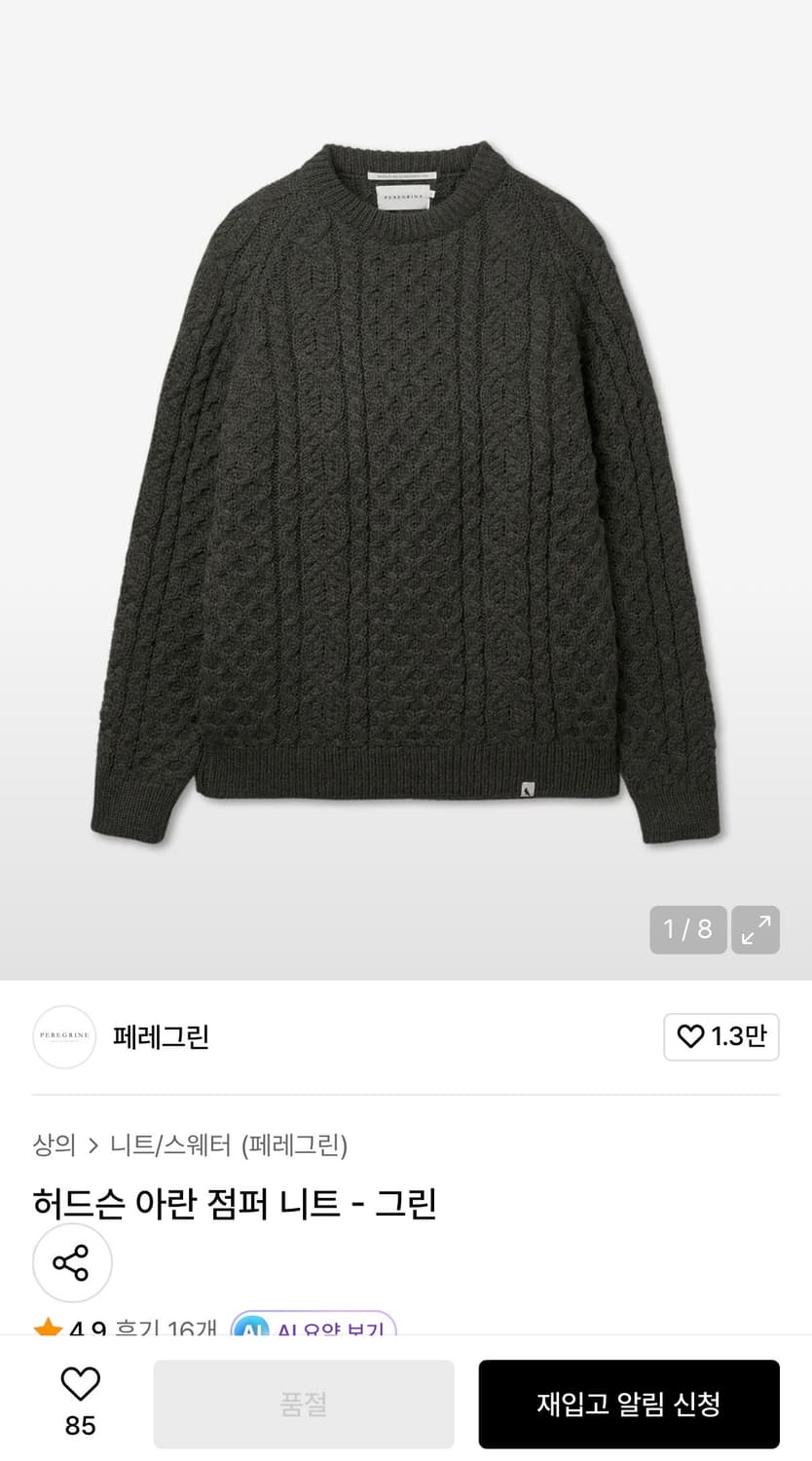
Task: Tap the heart icon above the 85 count
Action: point(81,1385)
